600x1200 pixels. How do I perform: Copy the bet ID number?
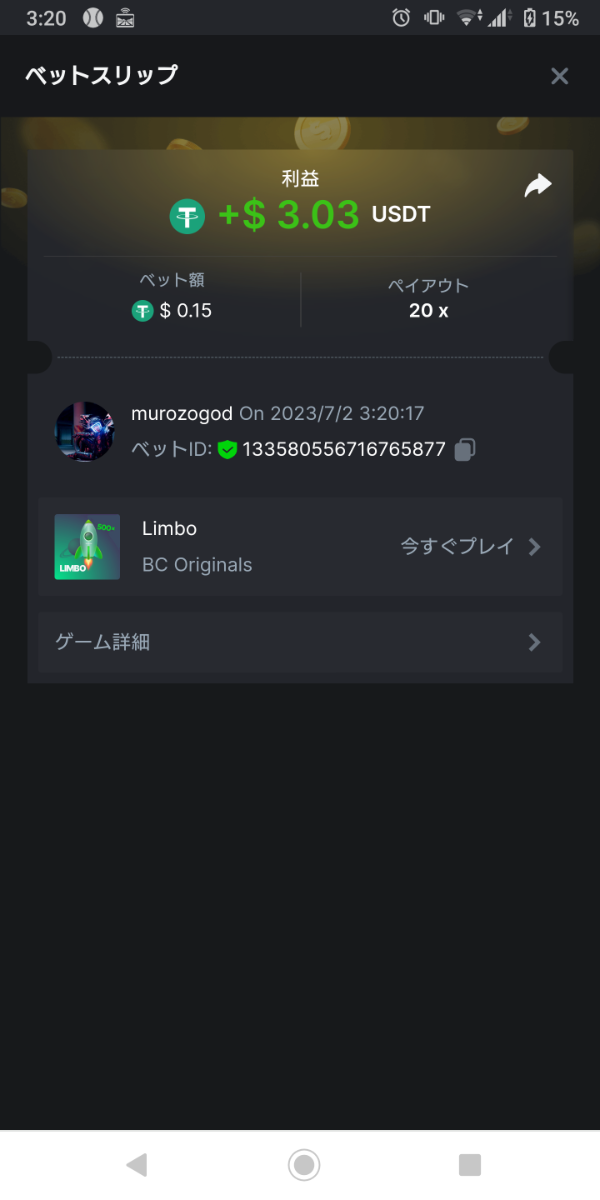pyautogui.click(x=464, y=450)
